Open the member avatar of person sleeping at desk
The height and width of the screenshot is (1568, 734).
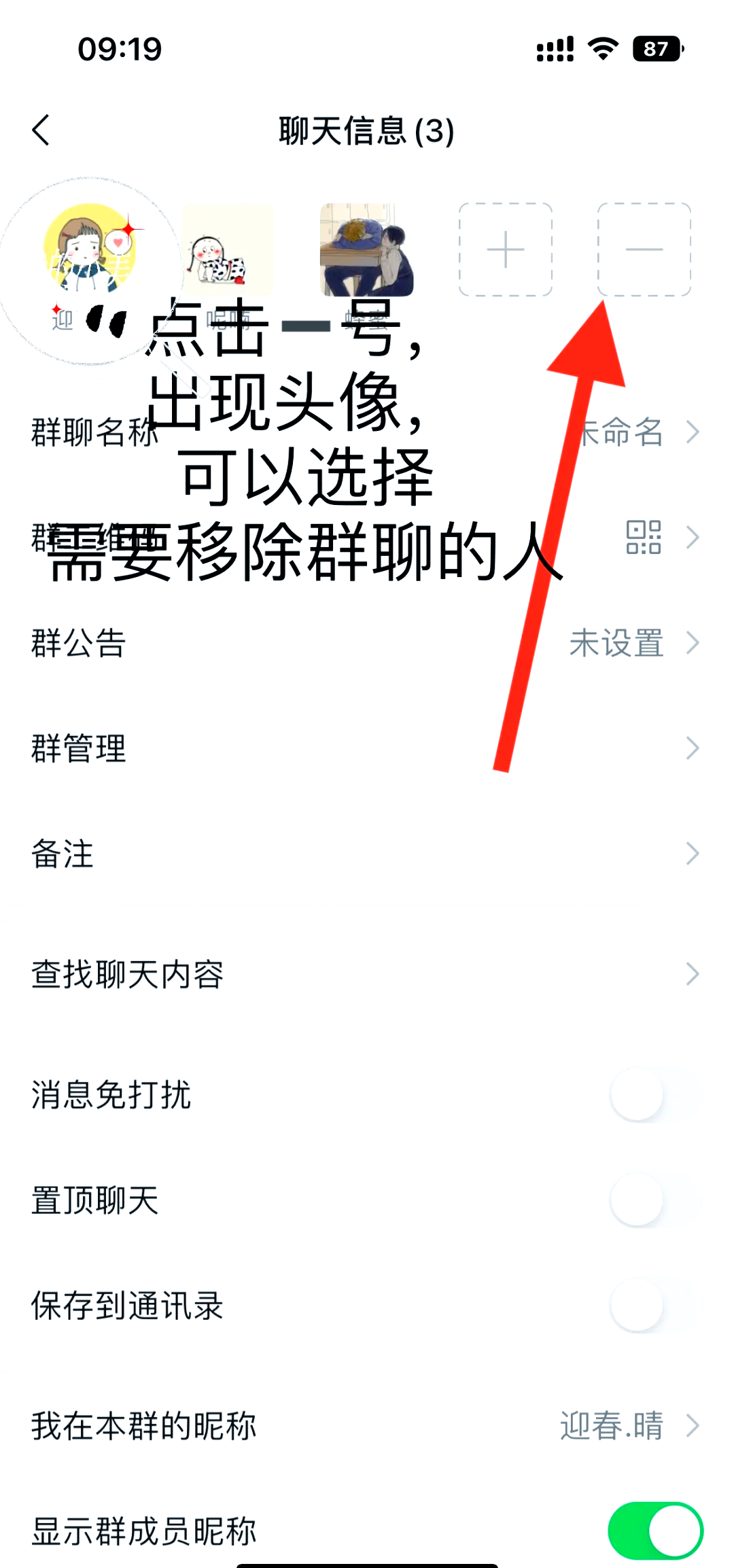366,249
